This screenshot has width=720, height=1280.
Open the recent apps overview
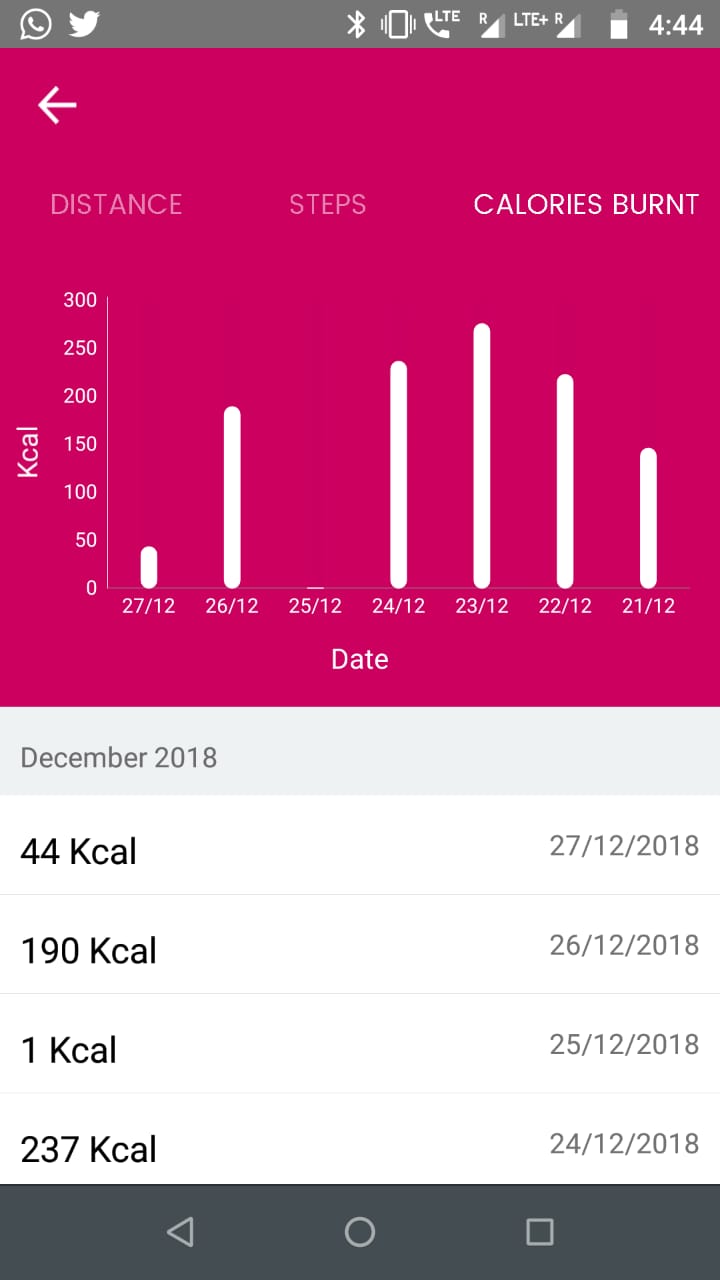[x=539, y=1232]
